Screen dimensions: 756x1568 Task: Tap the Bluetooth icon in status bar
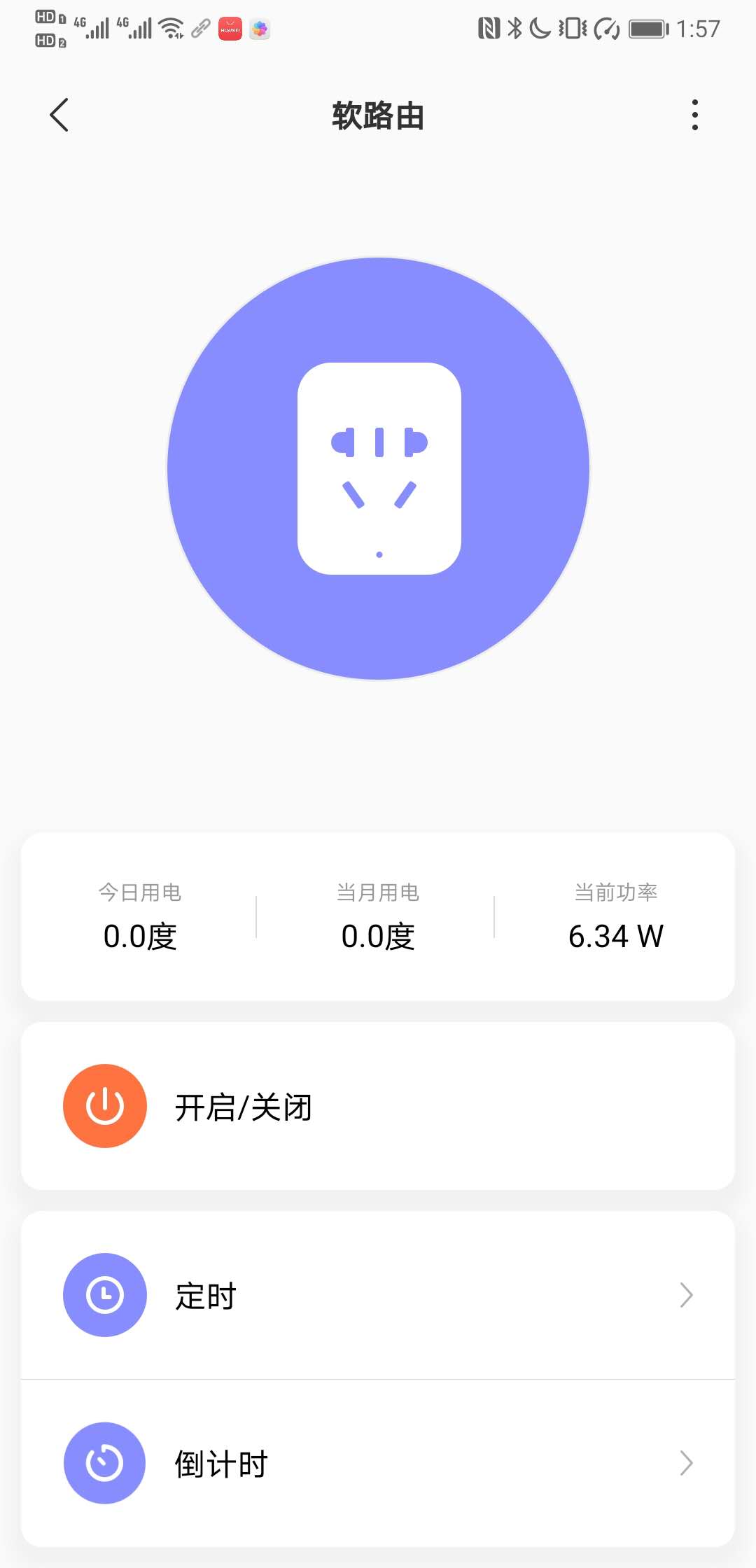coord(513,27)
